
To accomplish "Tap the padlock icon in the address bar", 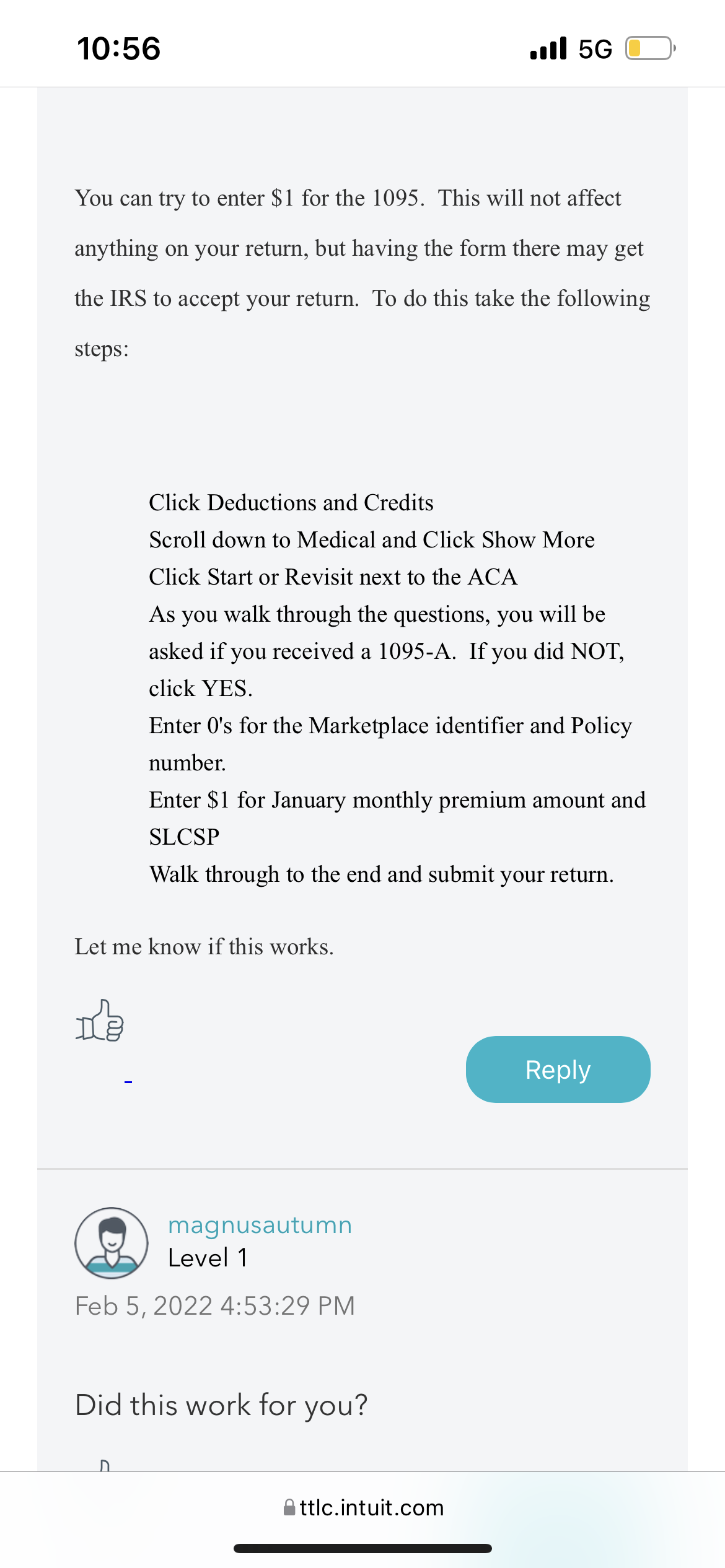I will tap(289, 1507).
